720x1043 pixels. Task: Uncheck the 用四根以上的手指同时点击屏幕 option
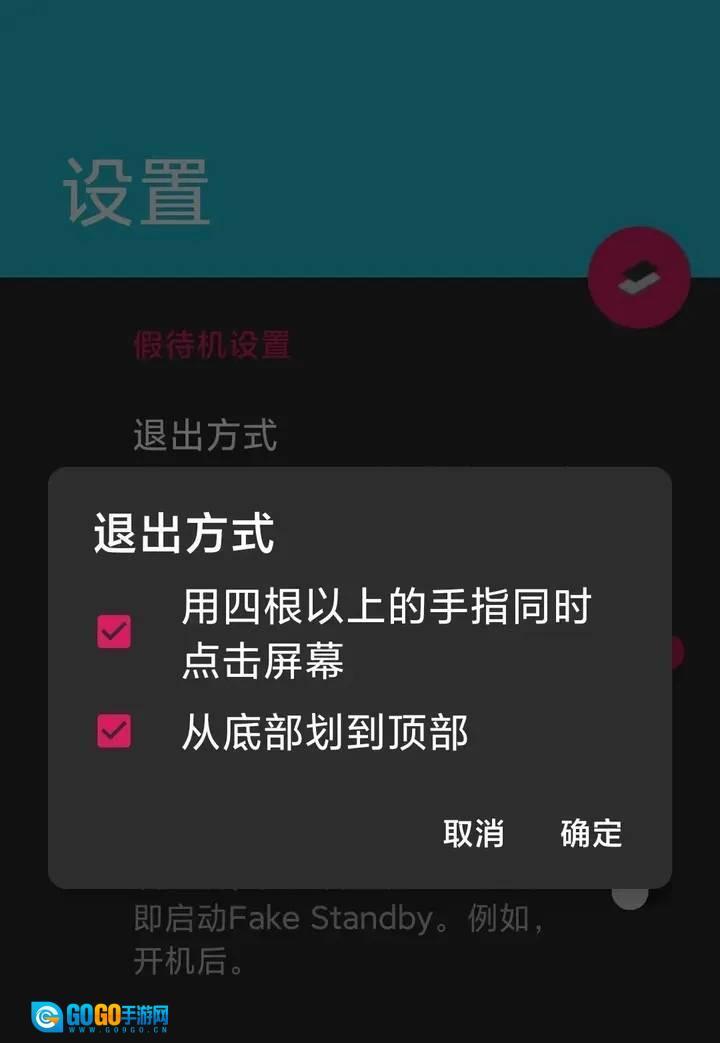tap(114, 632)
